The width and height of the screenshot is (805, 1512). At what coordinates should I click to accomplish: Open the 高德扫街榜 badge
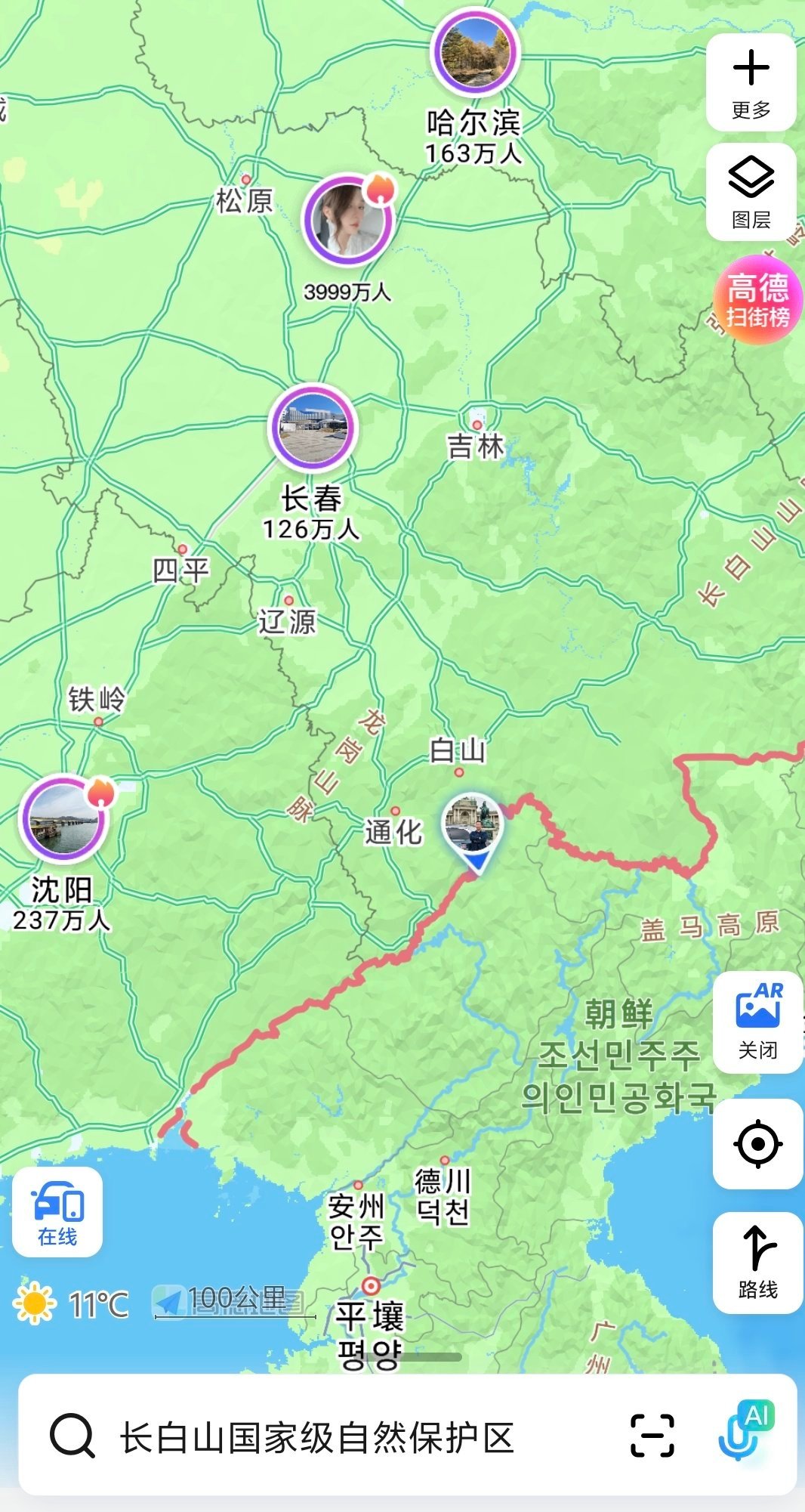757,300
